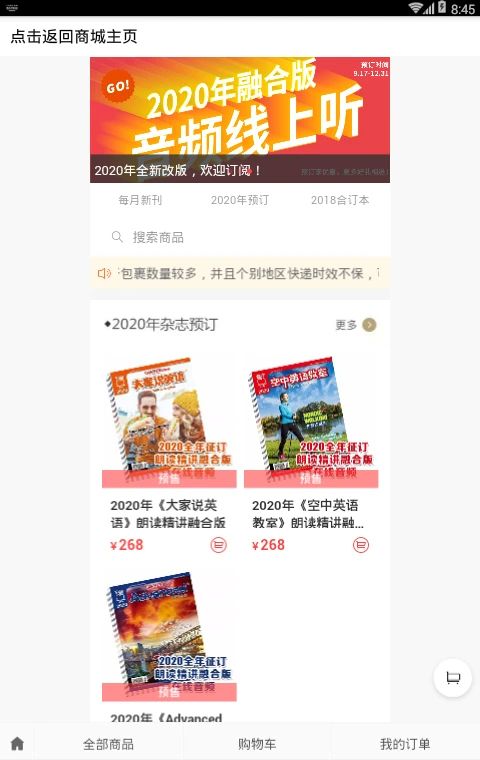480x760 pixels.
Task: Open the 2020年《大家说英语》 product card
Action: click(169, 453)
